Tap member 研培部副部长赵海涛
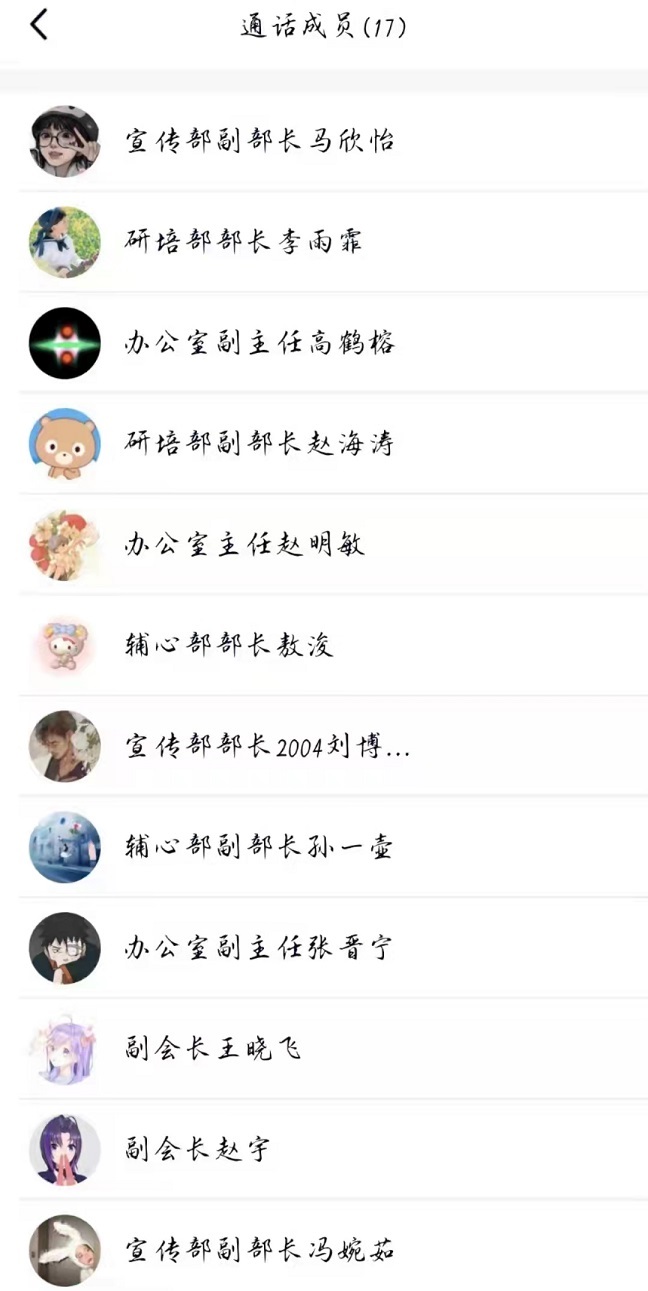The height and width of the screenshot is (1291, 648). click(x=260, y=443)
